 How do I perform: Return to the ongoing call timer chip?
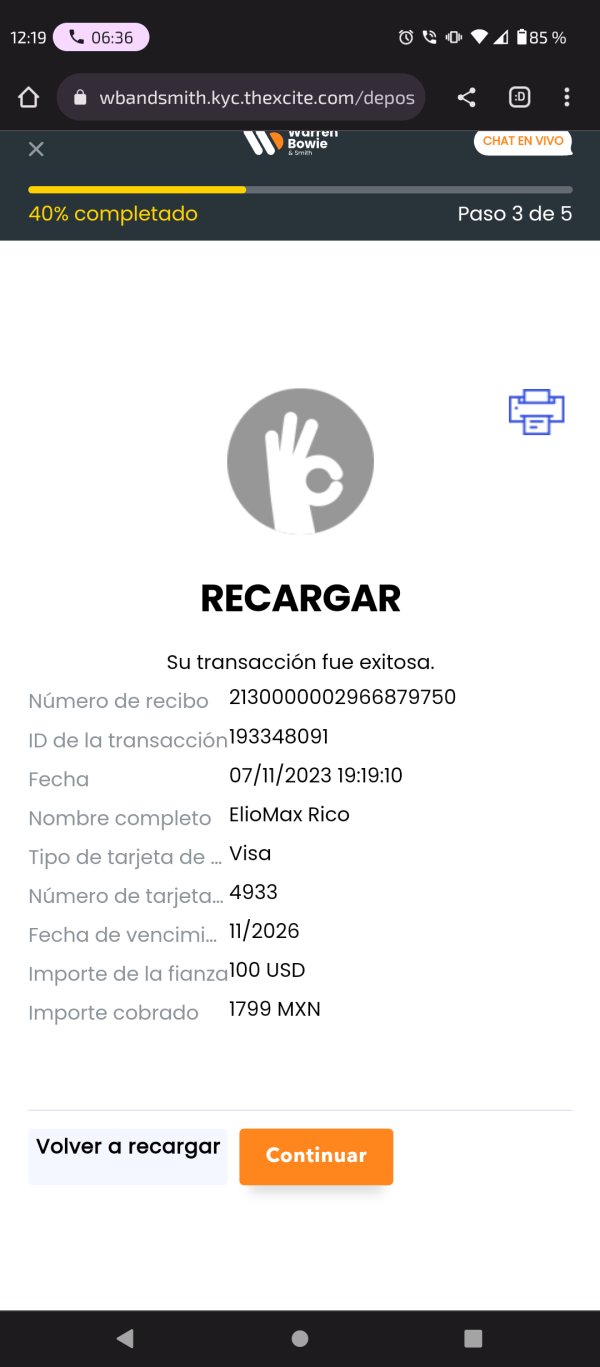[x=101, y=37]
